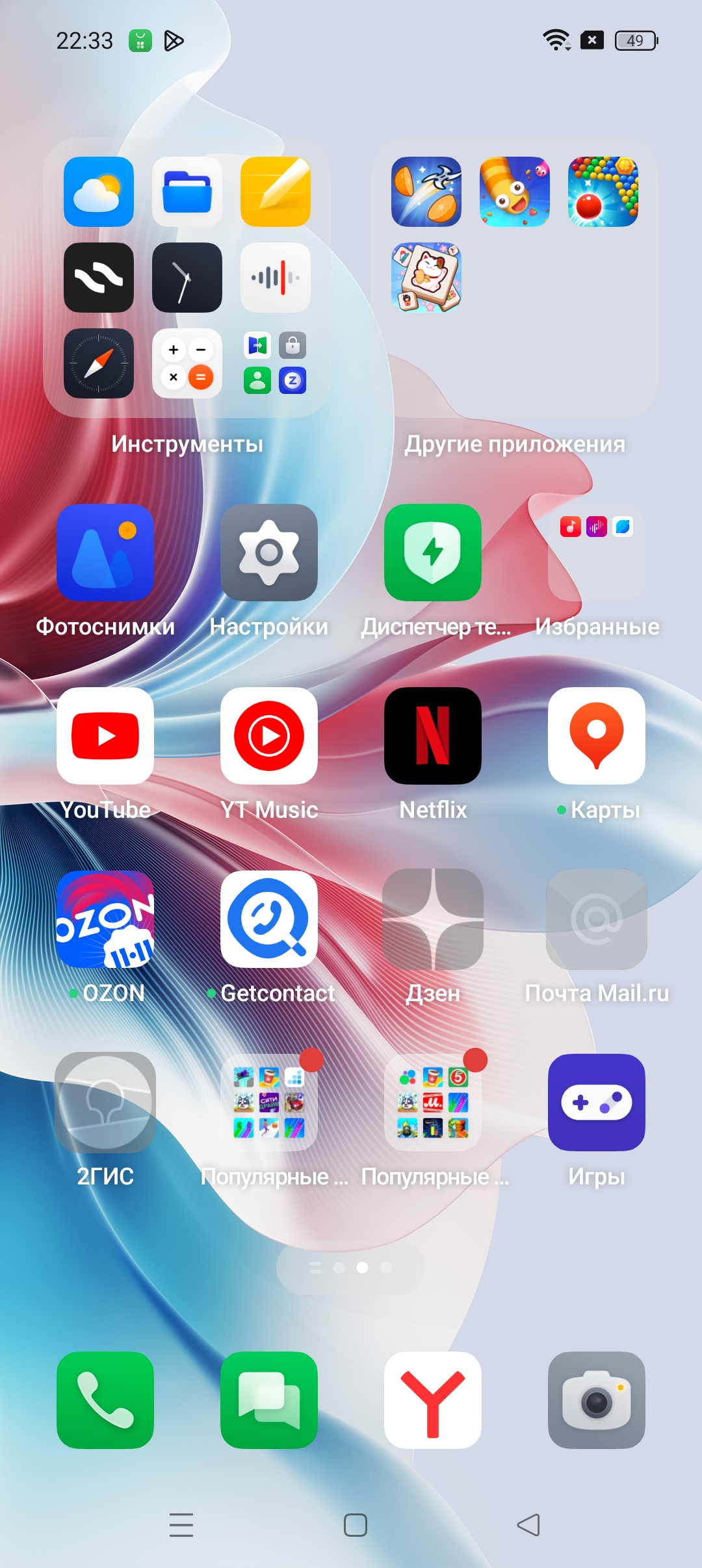This screenshot has height=1568, width=702.
Task: Launch 2ГИС app
Action: pos(105,1103)
